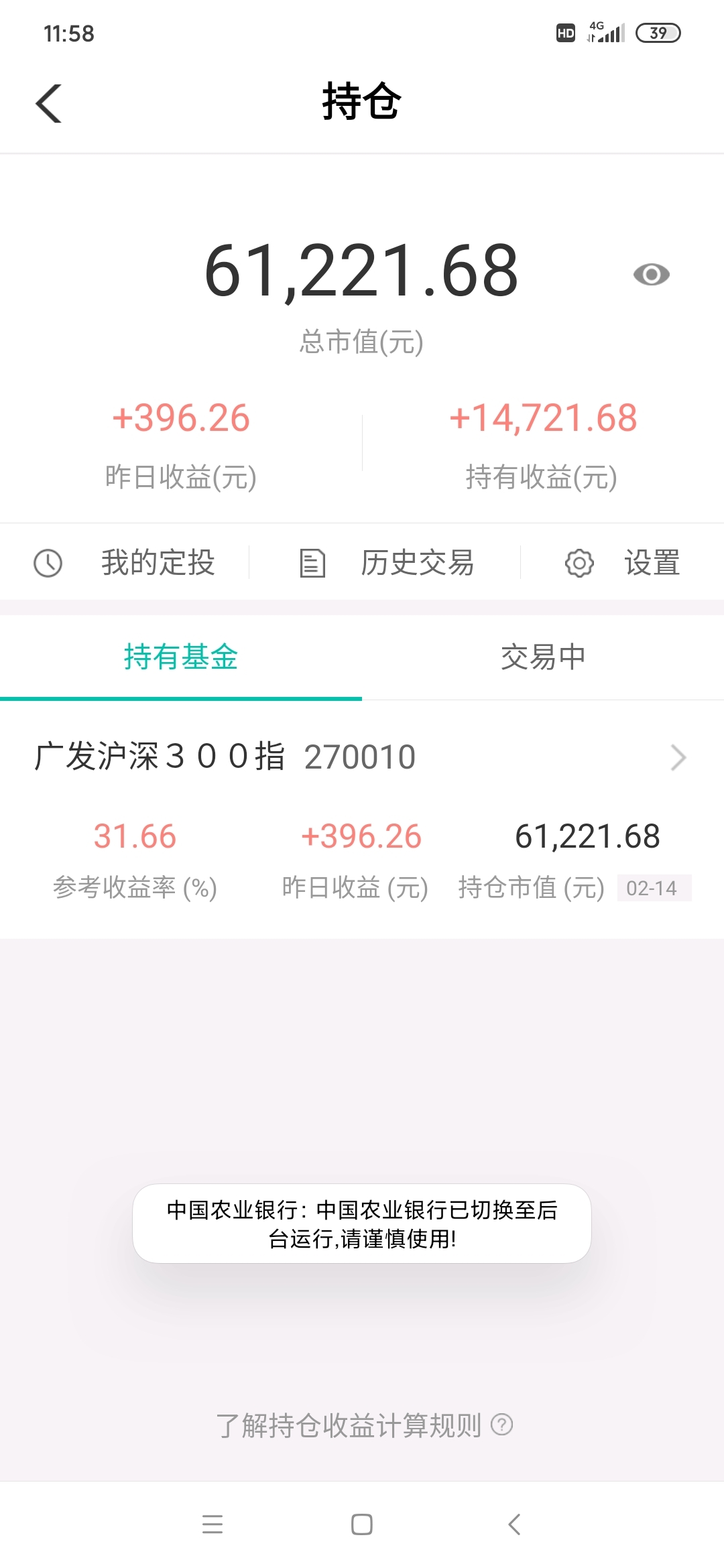Open 了解持仓收益计算规则 help link

tap(364, 1425)
